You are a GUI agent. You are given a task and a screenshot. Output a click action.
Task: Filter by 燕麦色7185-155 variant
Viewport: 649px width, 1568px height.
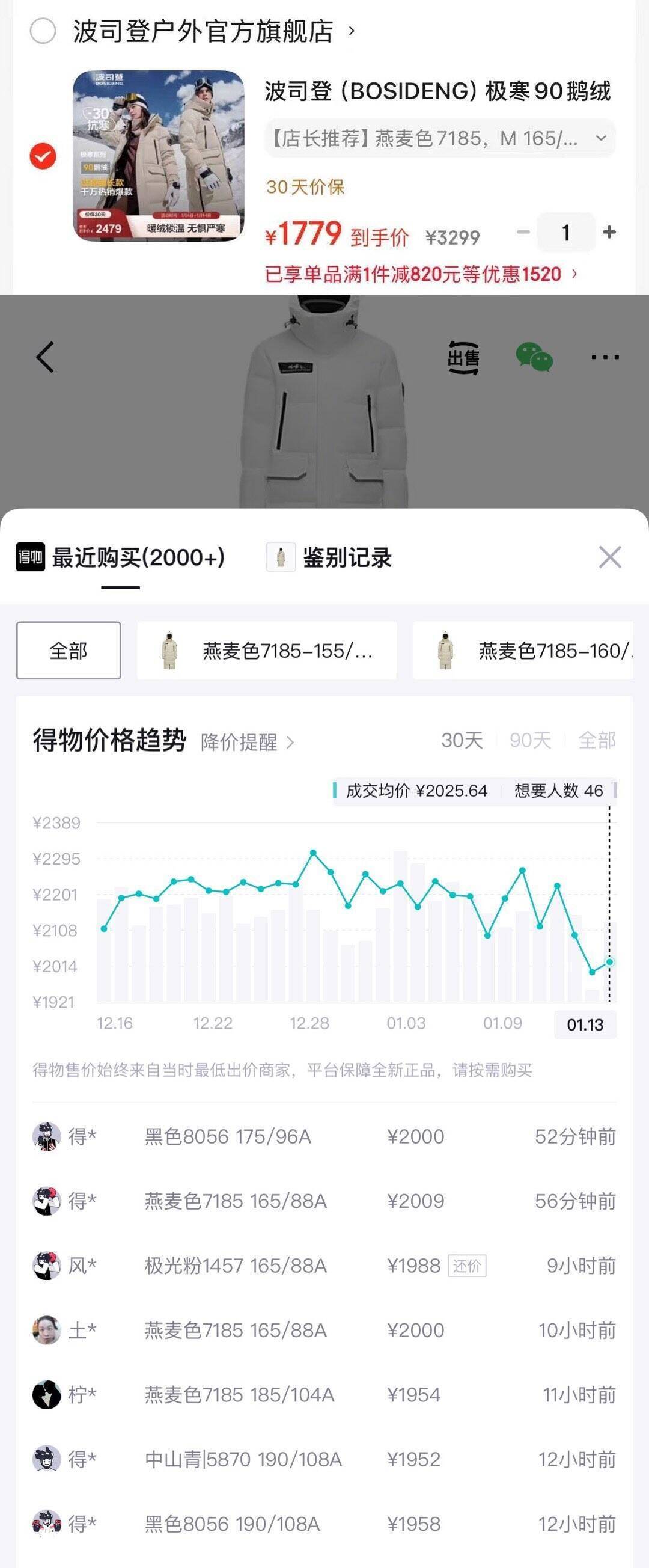(267, 651)
